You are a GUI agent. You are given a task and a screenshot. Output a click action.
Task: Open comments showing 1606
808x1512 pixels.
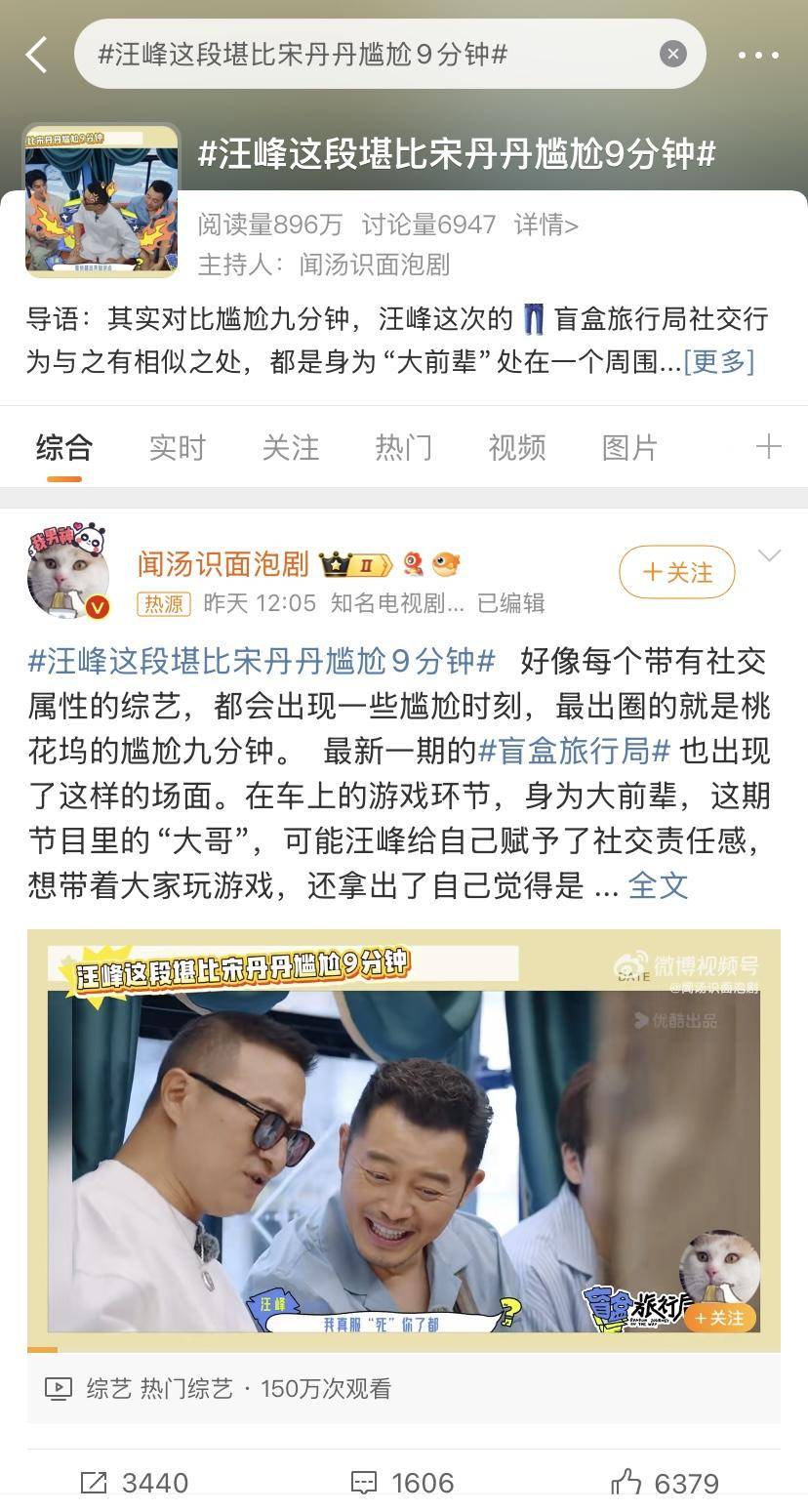402,1483
